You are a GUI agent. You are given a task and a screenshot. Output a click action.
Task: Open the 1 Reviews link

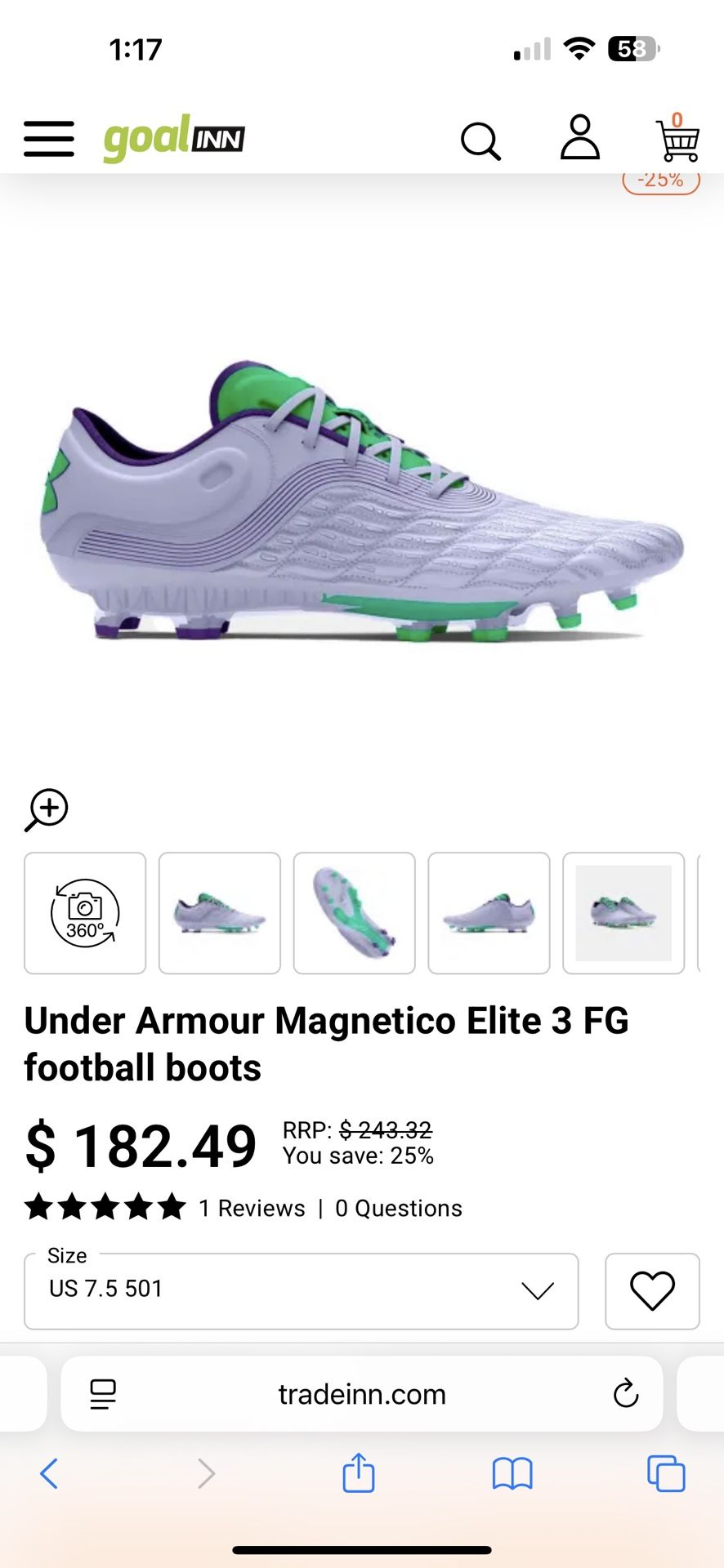tap(252, 1208)
